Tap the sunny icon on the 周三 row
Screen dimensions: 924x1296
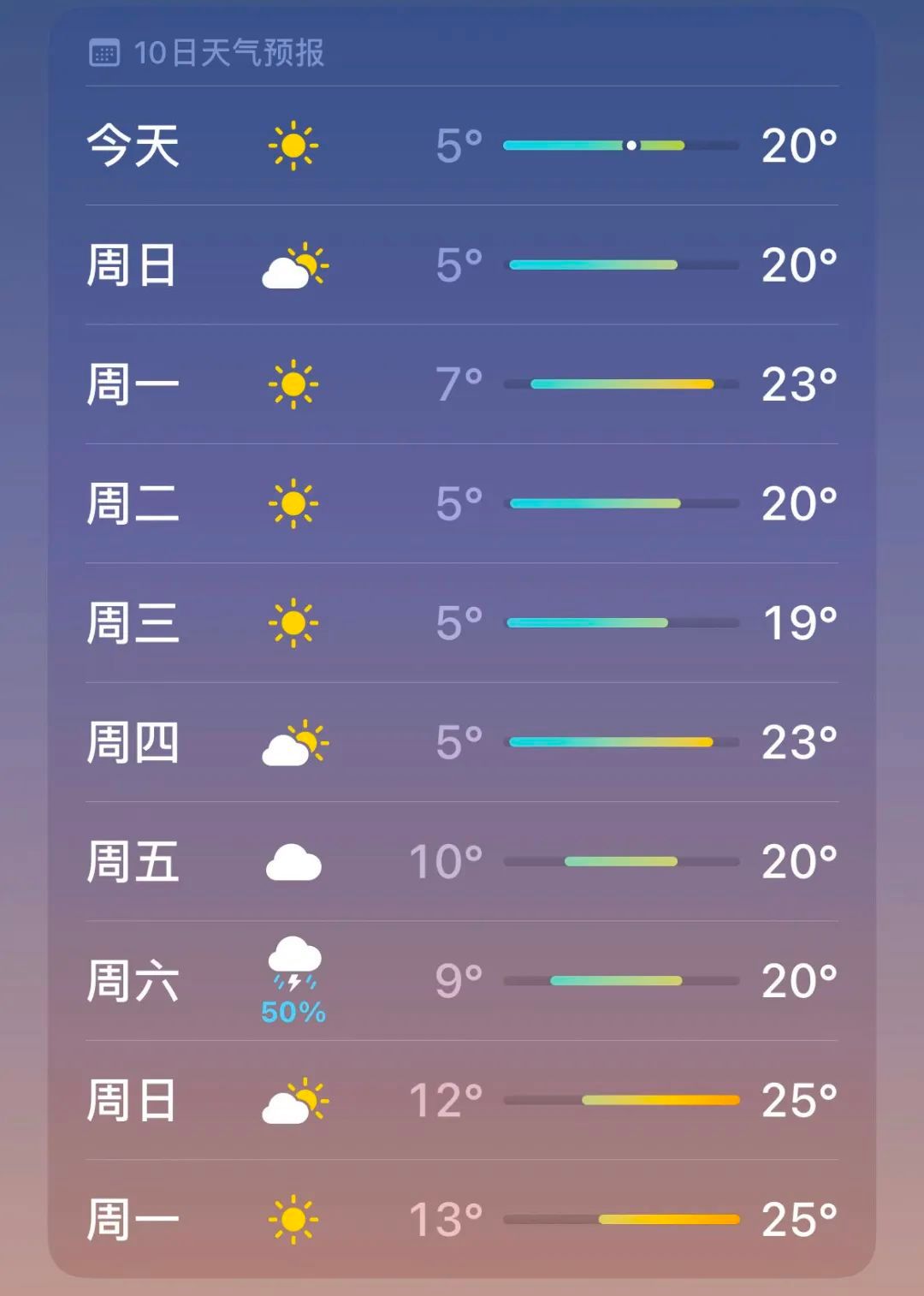(x=295, y=624)
